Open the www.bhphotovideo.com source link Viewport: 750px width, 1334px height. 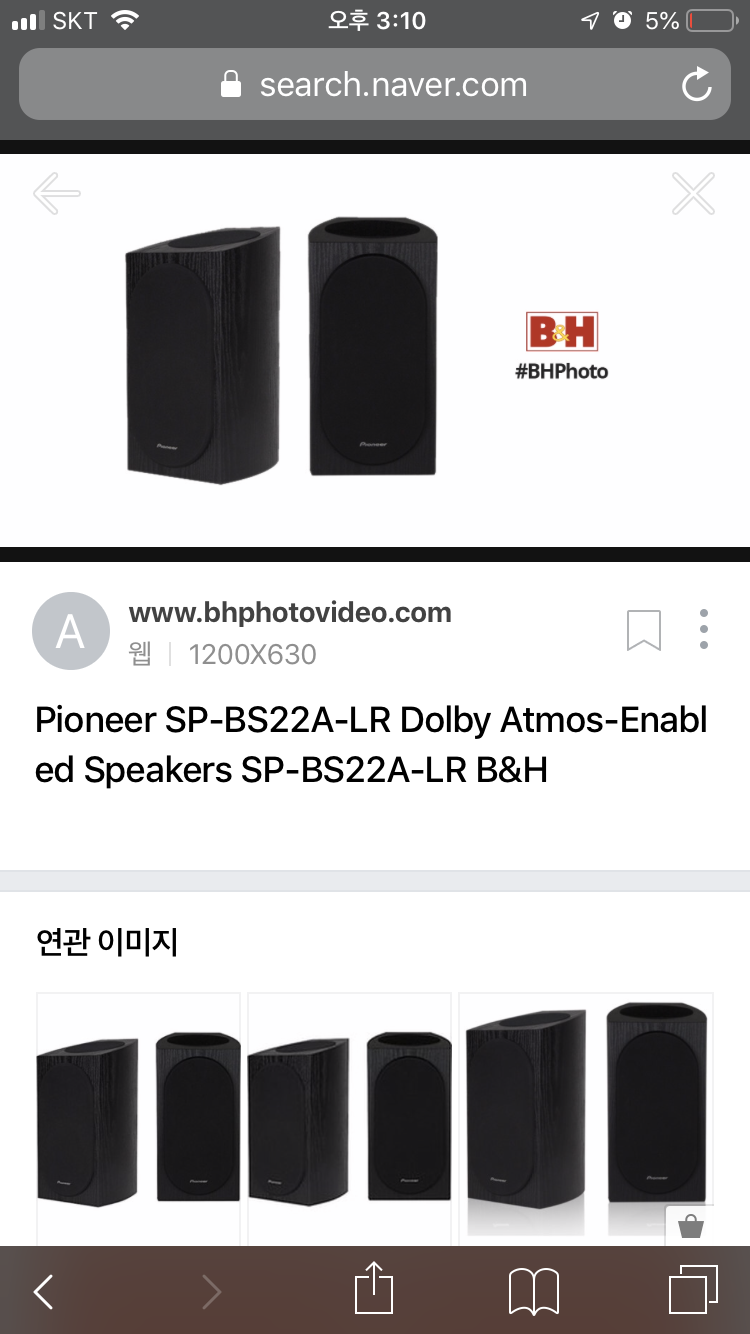pos(290,613)
